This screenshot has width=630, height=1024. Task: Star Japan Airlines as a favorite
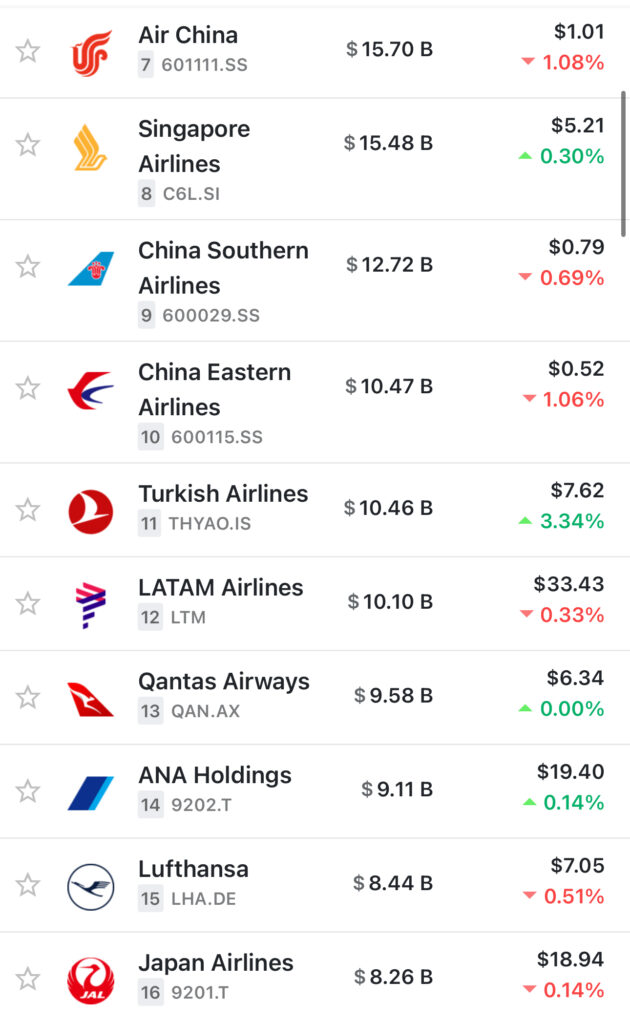(28, 979)
